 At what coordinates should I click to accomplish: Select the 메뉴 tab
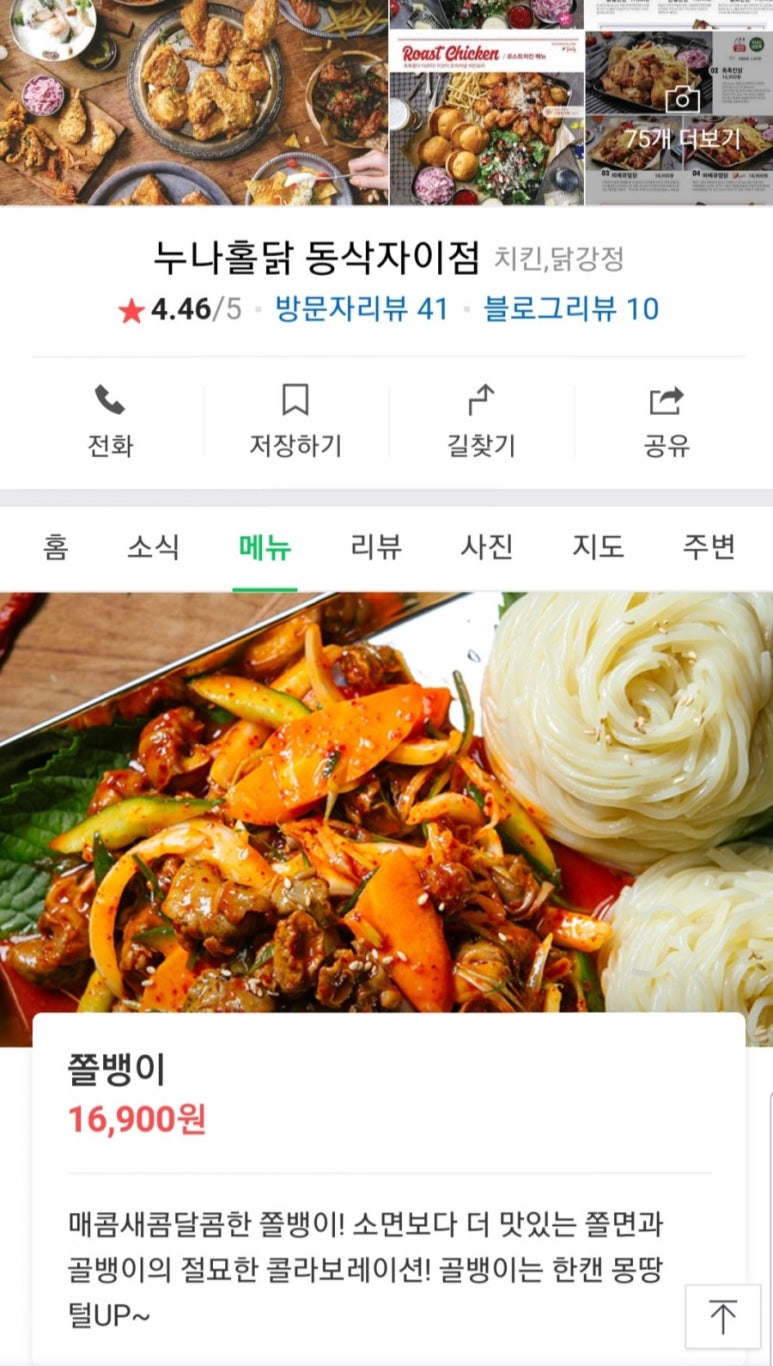[x=265, y=547]
